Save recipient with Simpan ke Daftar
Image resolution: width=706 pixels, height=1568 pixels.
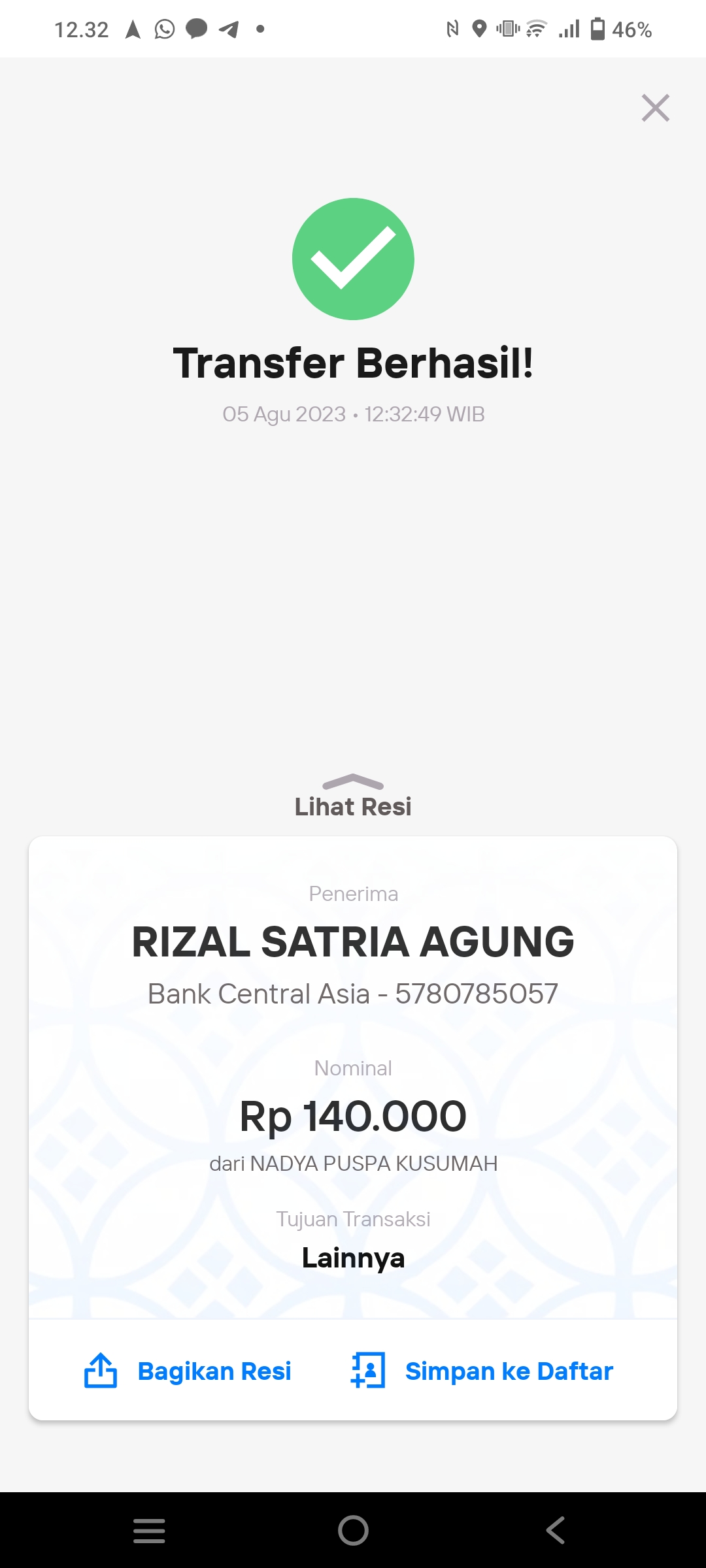(x=482, y=1371)
